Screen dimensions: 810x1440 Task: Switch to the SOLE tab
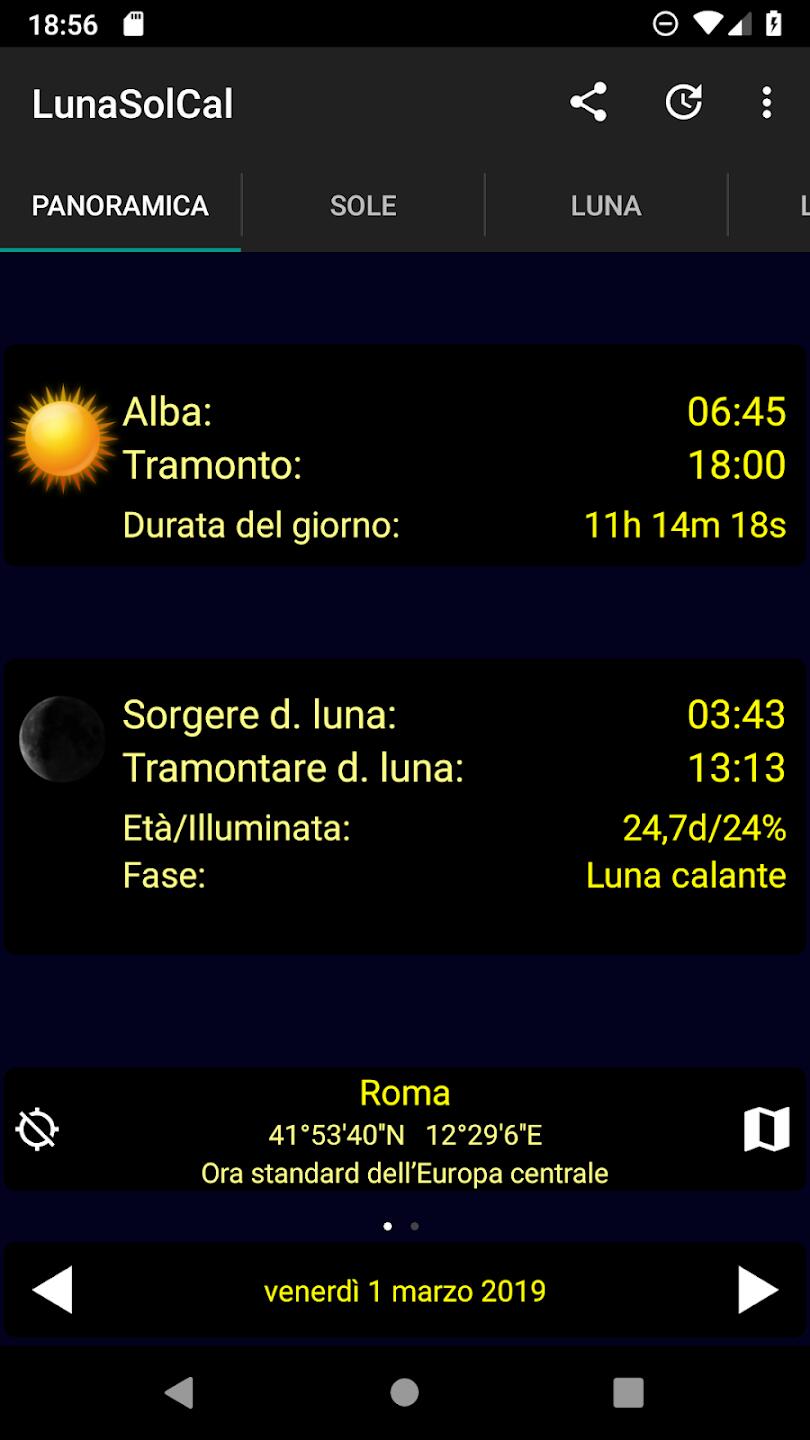click(x=363, y=206)
